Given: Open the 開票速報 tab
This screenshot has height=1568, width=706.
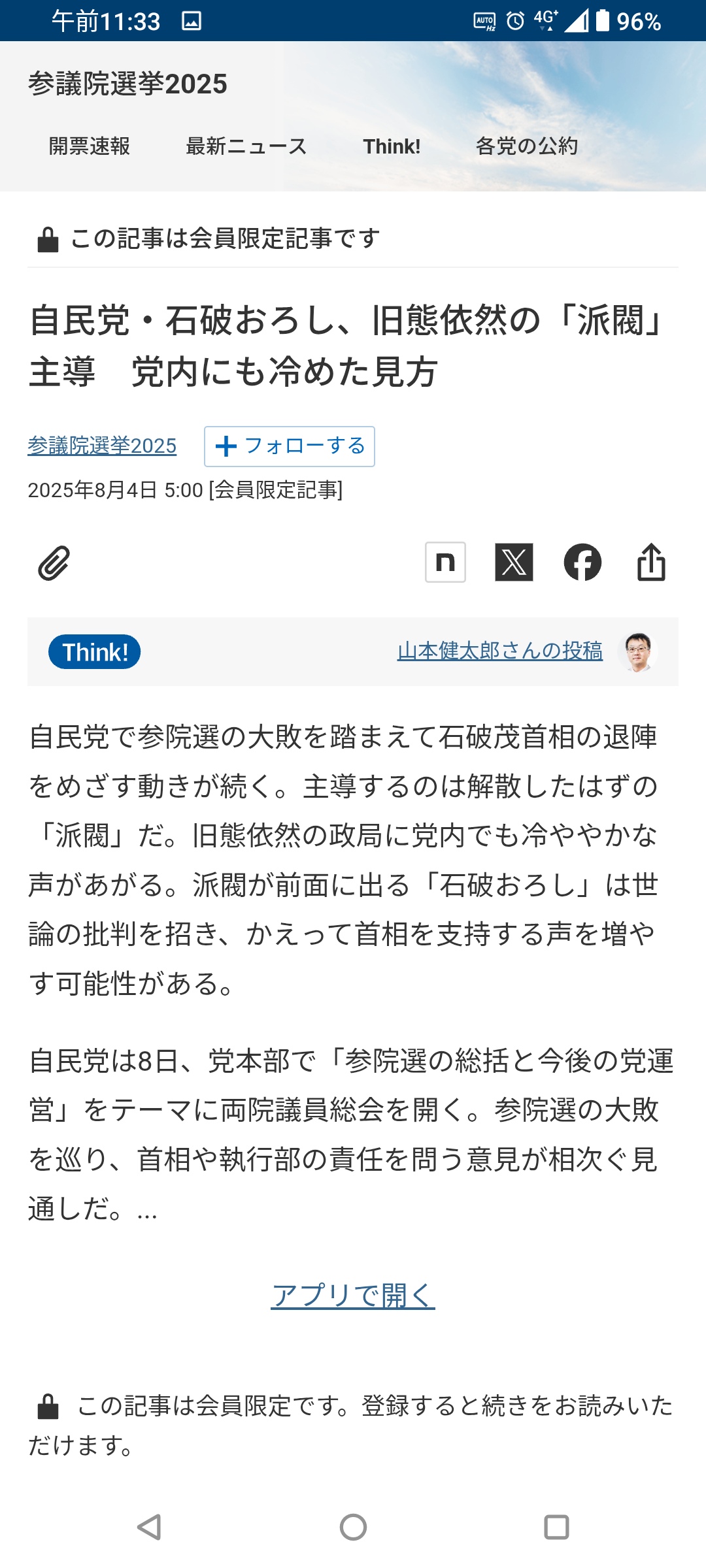Looking at the screenshot, I should (x=90, y=146).
